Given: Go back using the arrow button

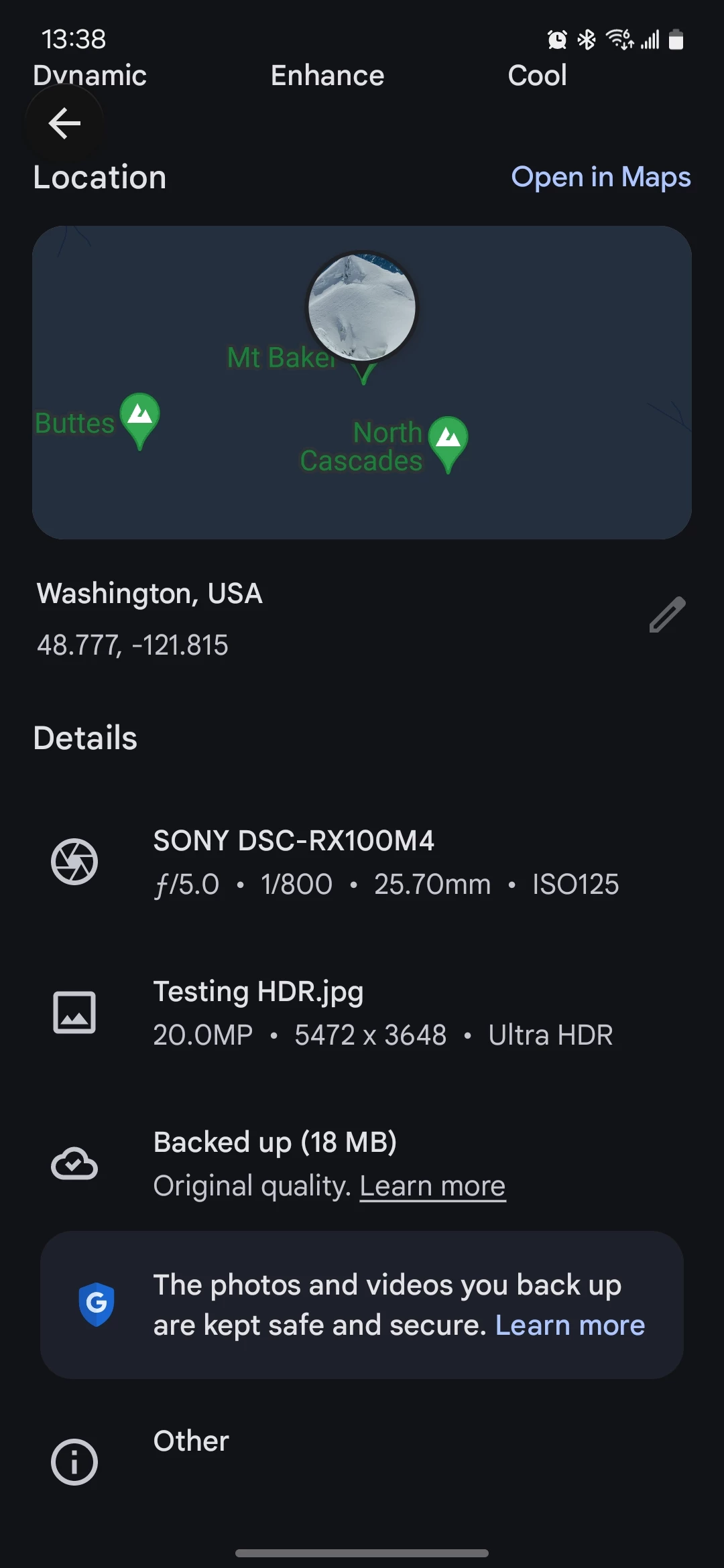Looking at the screenshot, I should (x=64, y=124).
